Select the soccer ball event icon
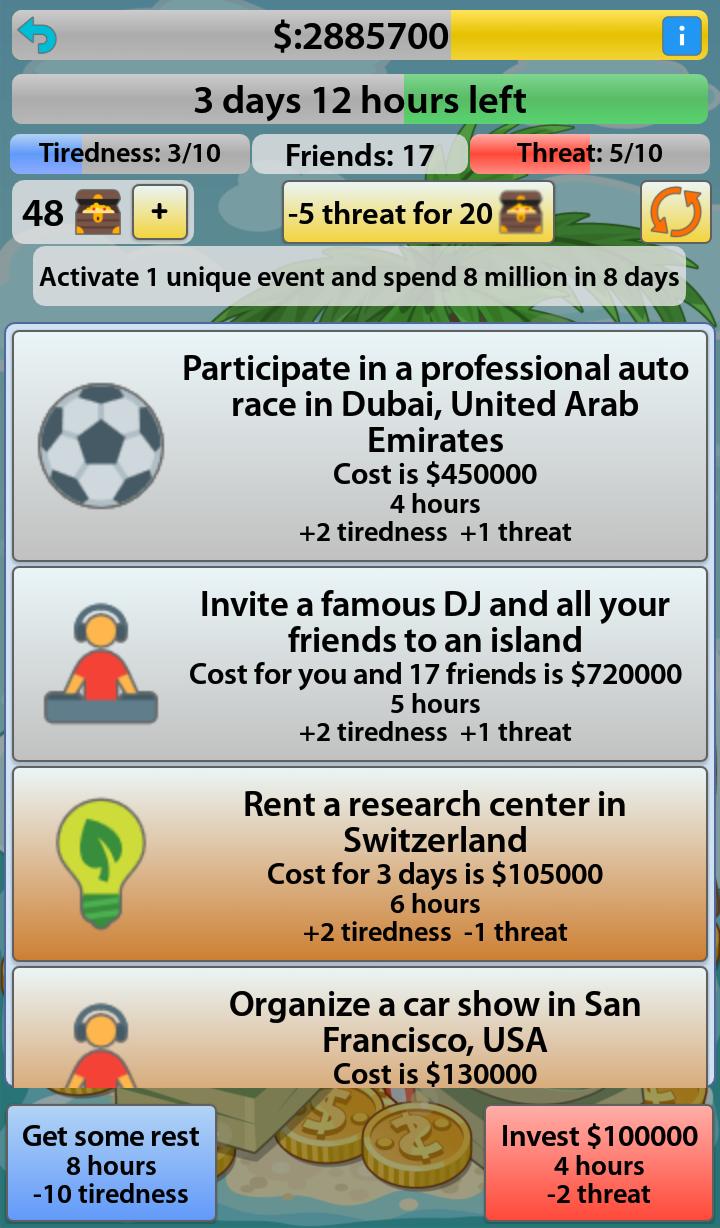This screenshot has height=1228, width=720. (100, 445)
